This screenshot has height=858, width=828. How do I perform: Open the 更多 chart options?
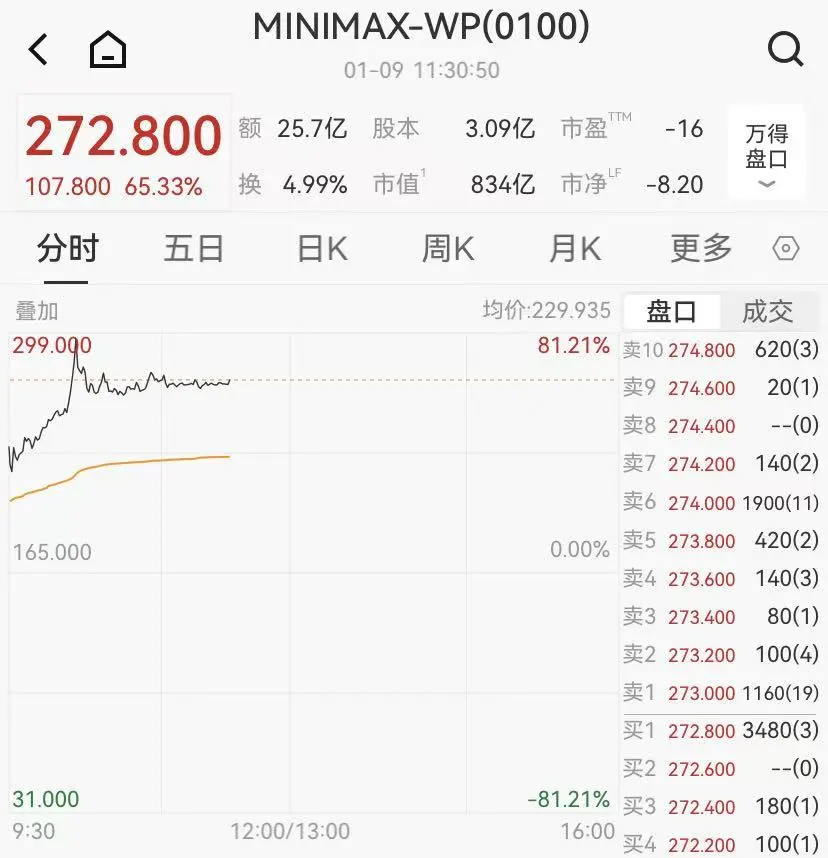coord(701,248)
